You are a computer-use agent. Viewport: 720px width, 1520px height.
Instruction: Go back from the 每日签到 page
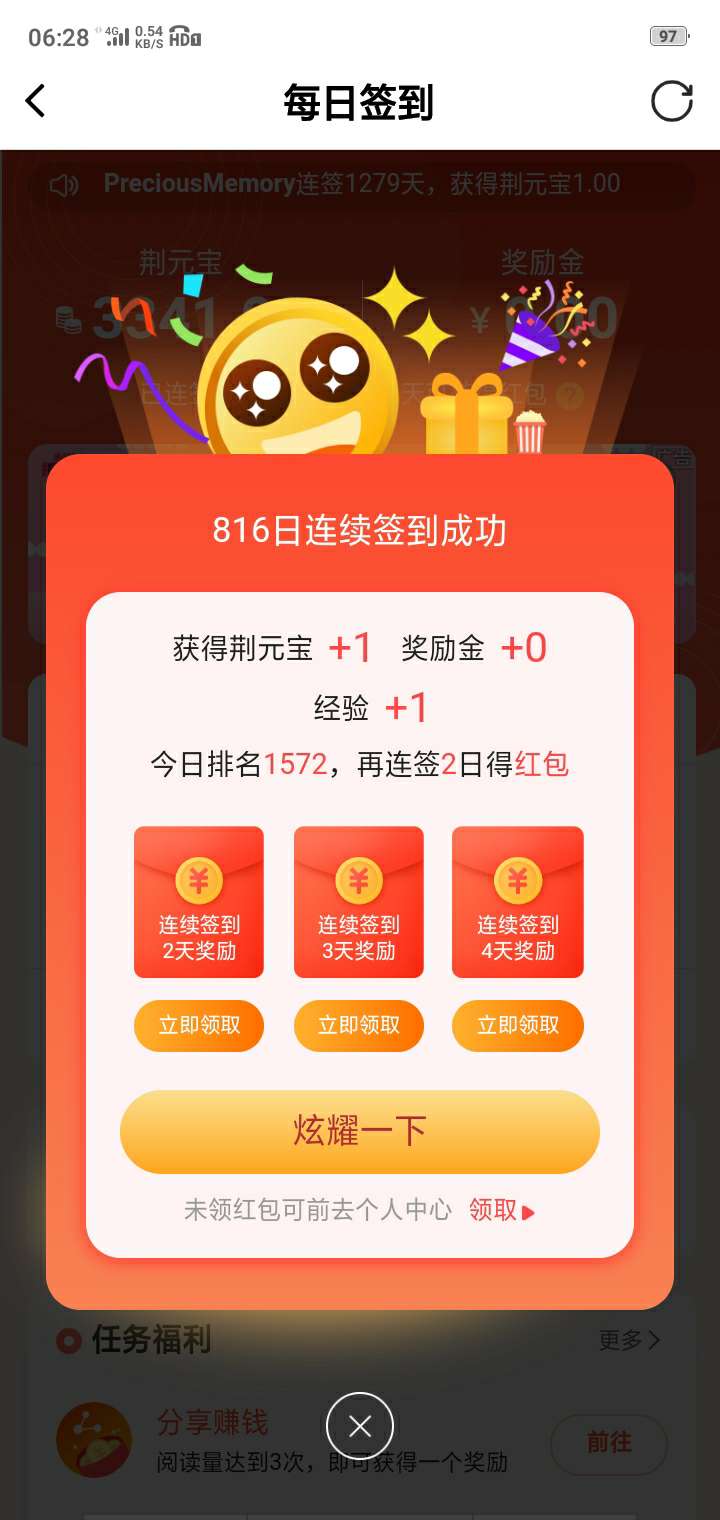(x=36, y=101)
